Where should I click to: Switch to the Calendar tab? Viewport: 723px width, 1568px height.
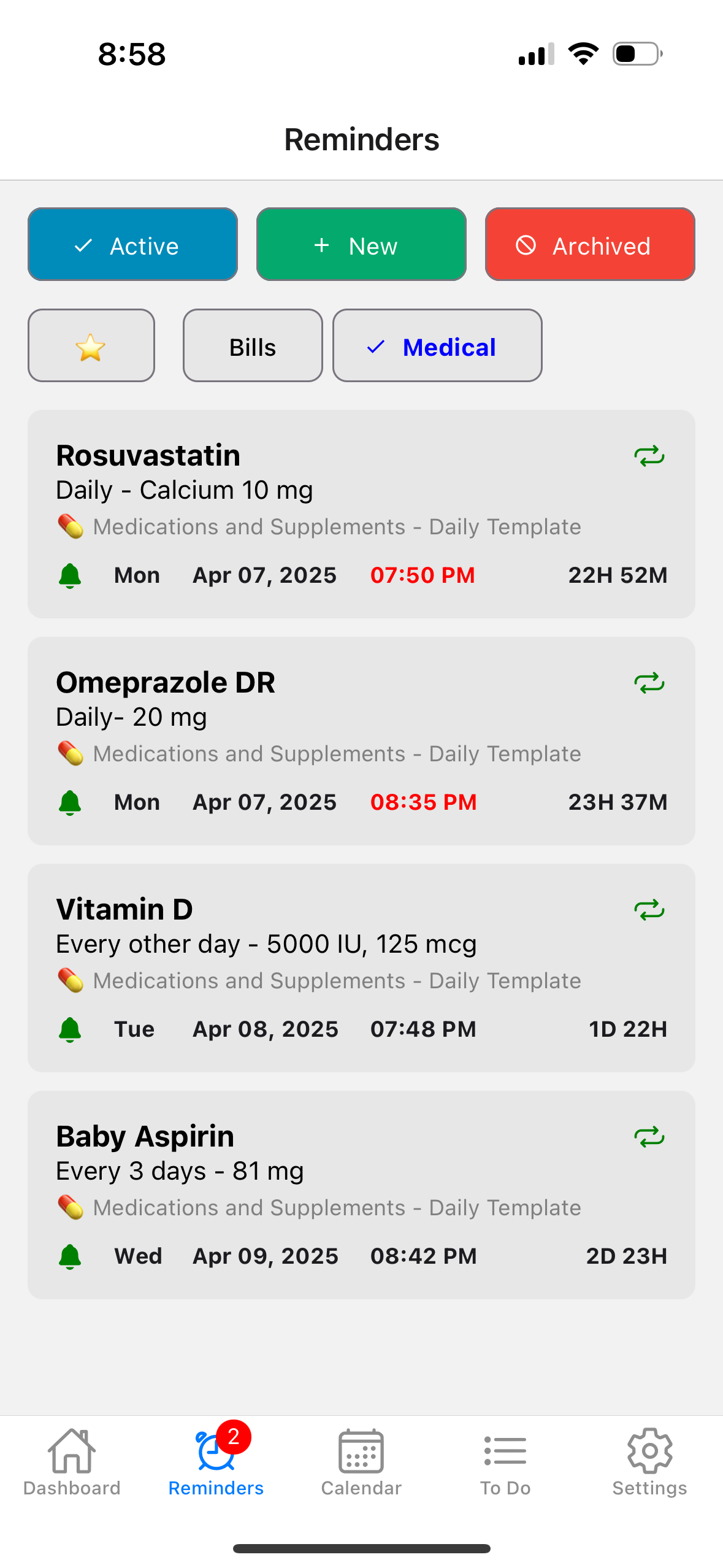361,1462
